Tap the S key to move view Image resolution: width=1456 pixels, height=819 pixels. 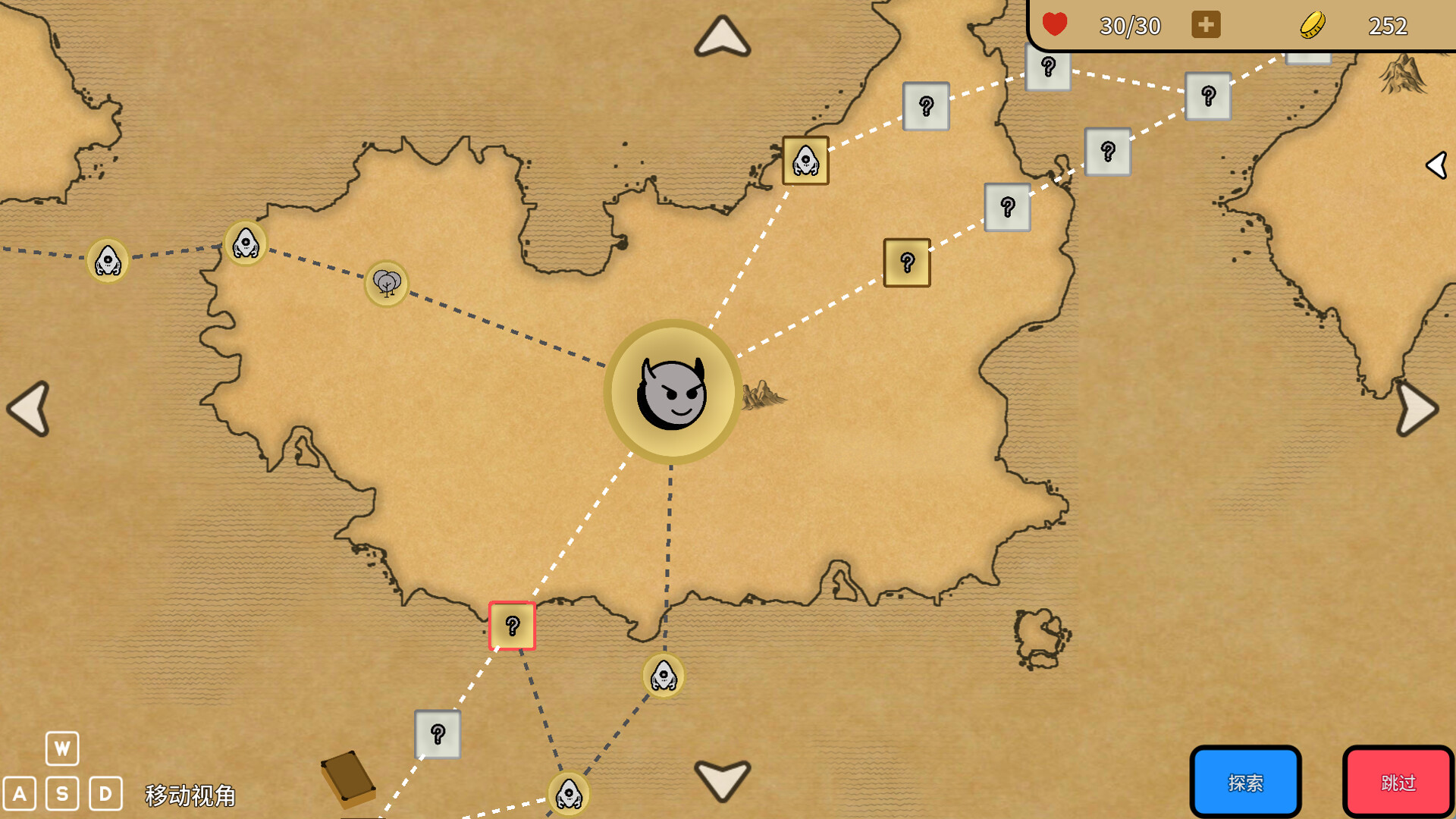(62, 794)
